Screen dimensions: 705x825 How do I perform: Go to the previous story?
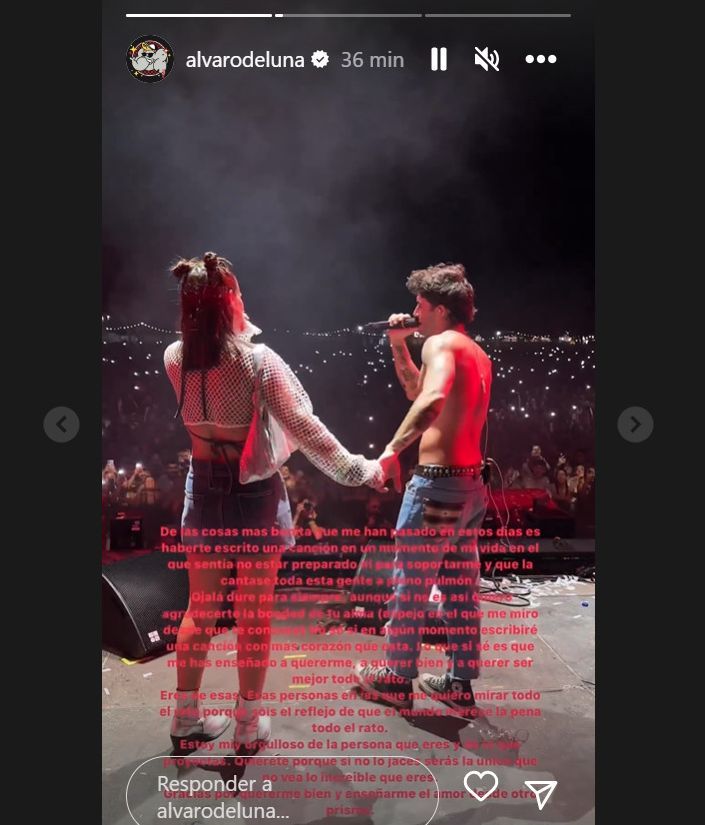coord(61,424)
